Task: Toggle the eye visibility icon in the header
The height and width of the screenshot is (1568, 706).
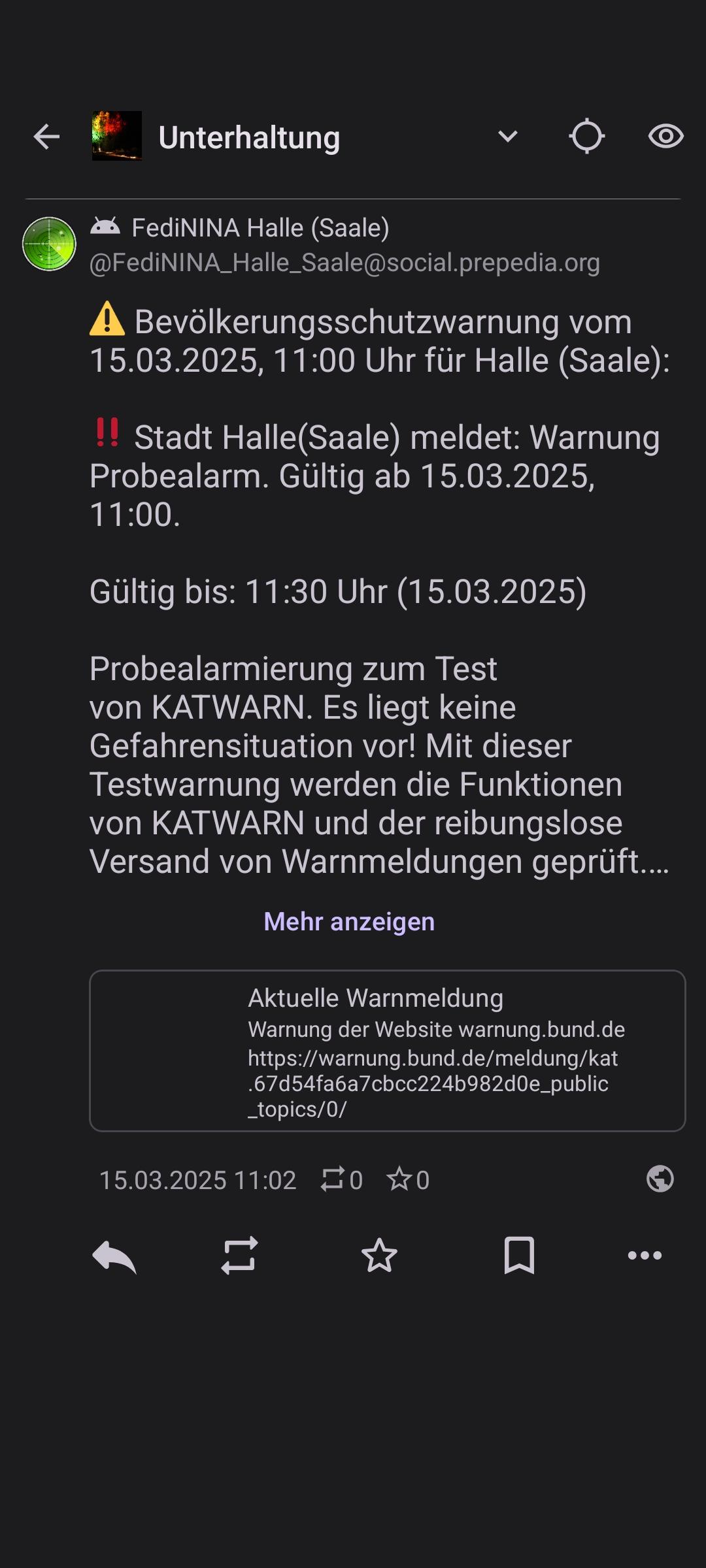Action: (x=666, y=137)
